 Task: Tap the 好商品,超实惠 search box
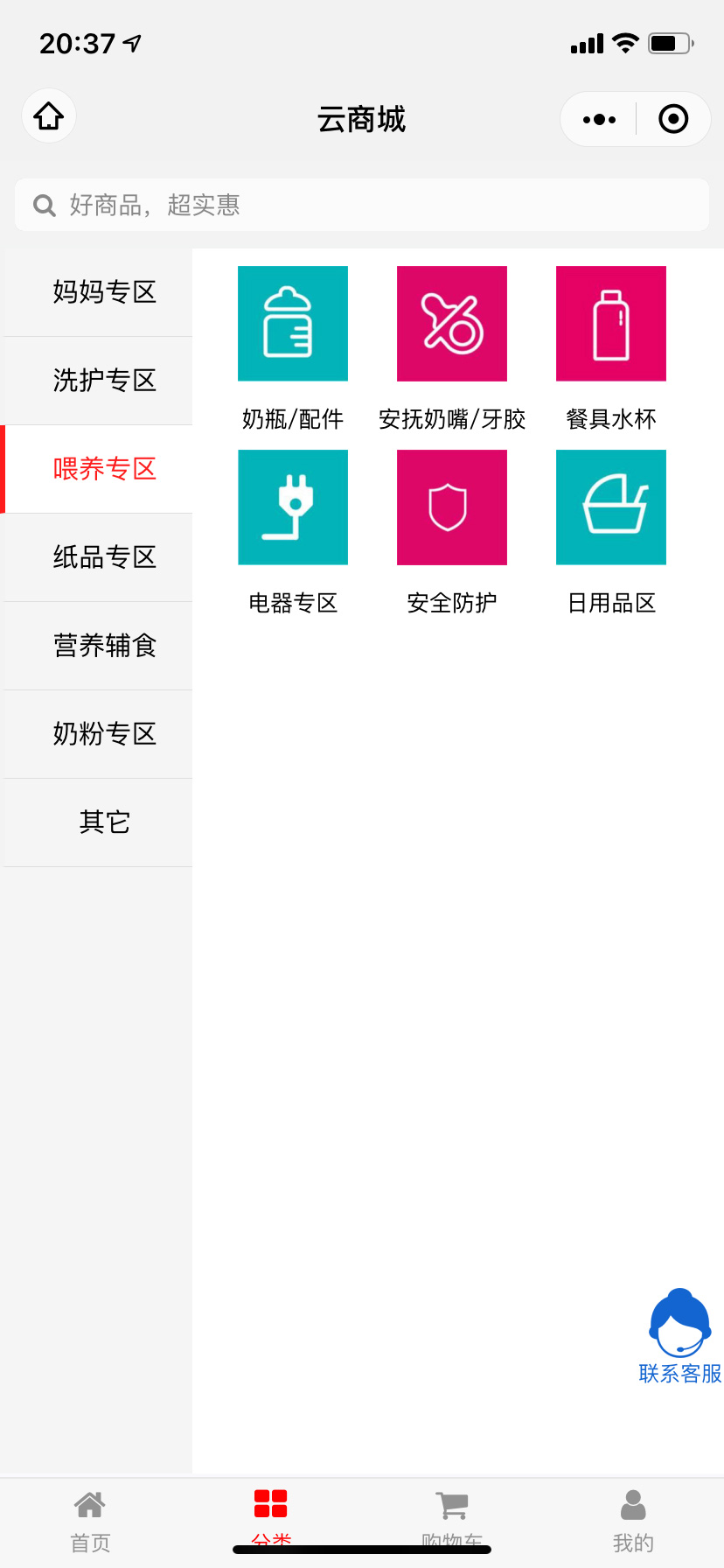coord(362,206)
